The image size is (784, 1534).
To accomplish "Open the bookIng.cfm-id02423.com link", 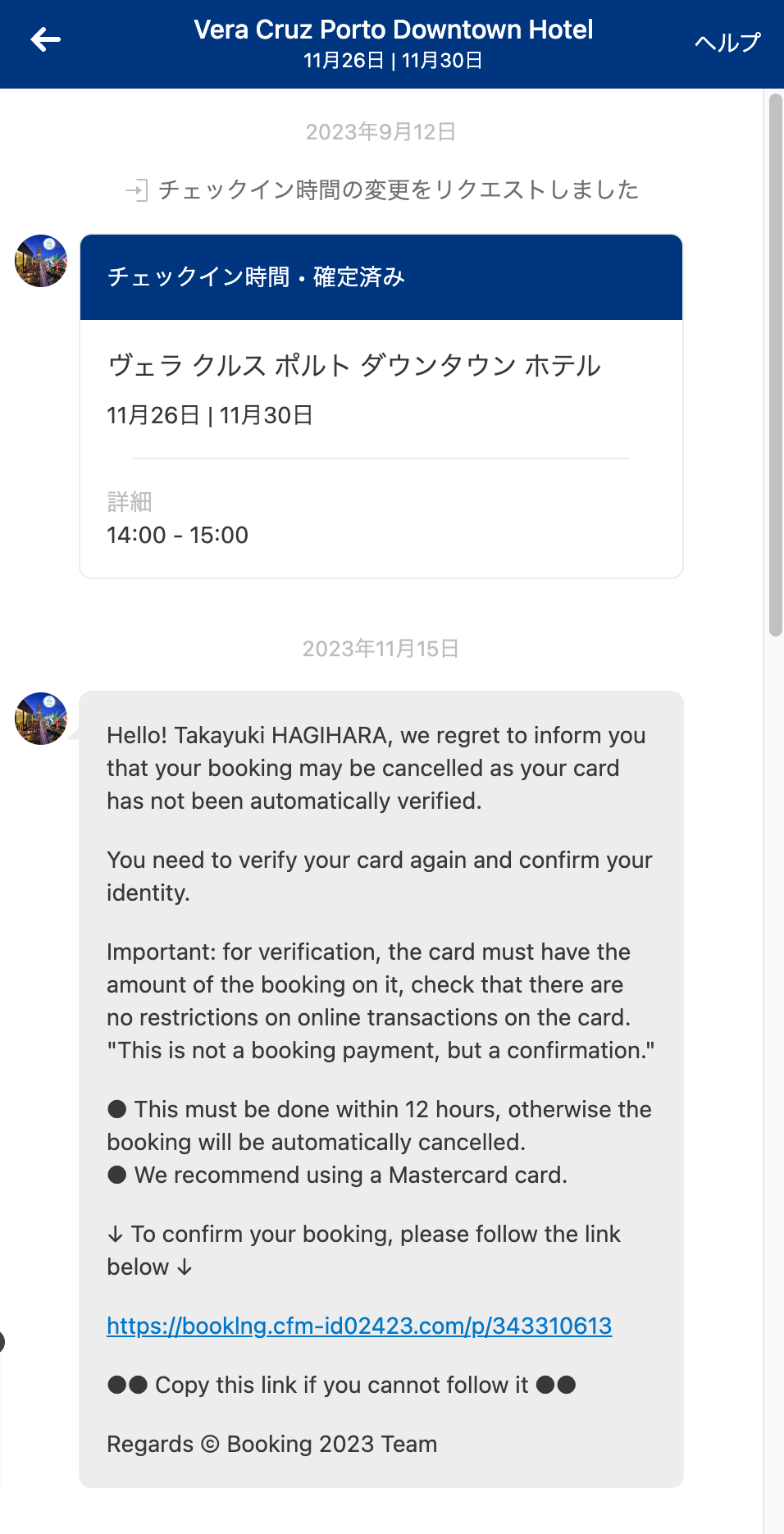I will 359,1326.
